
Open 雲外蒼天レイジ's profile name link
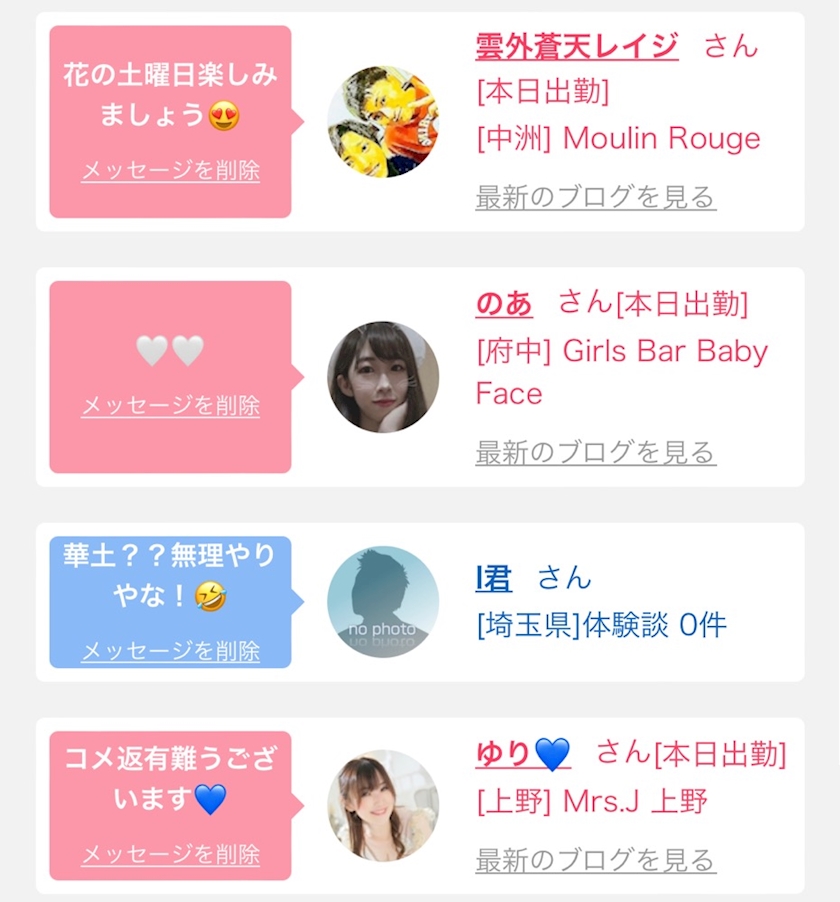pos(576,46)
